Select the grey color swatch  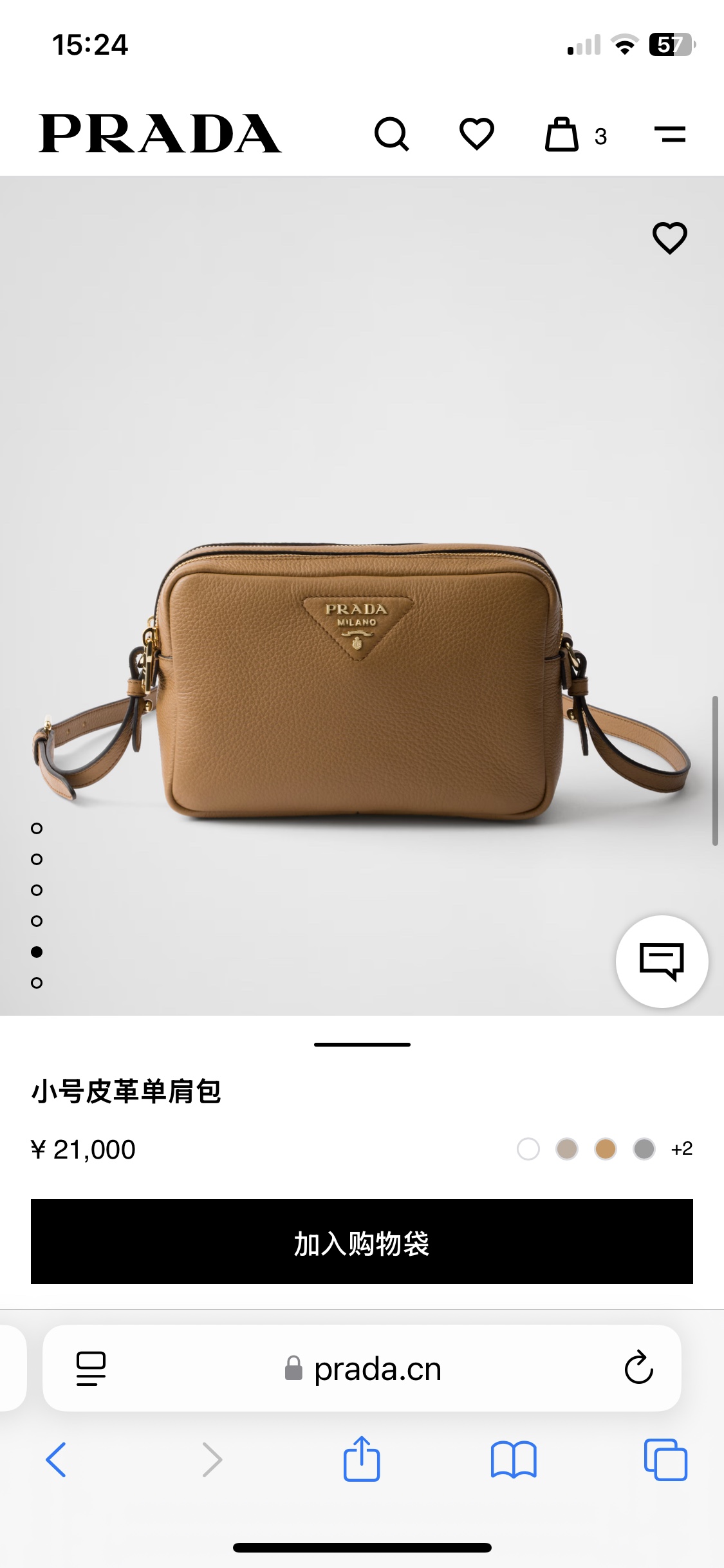(644, 1149)
